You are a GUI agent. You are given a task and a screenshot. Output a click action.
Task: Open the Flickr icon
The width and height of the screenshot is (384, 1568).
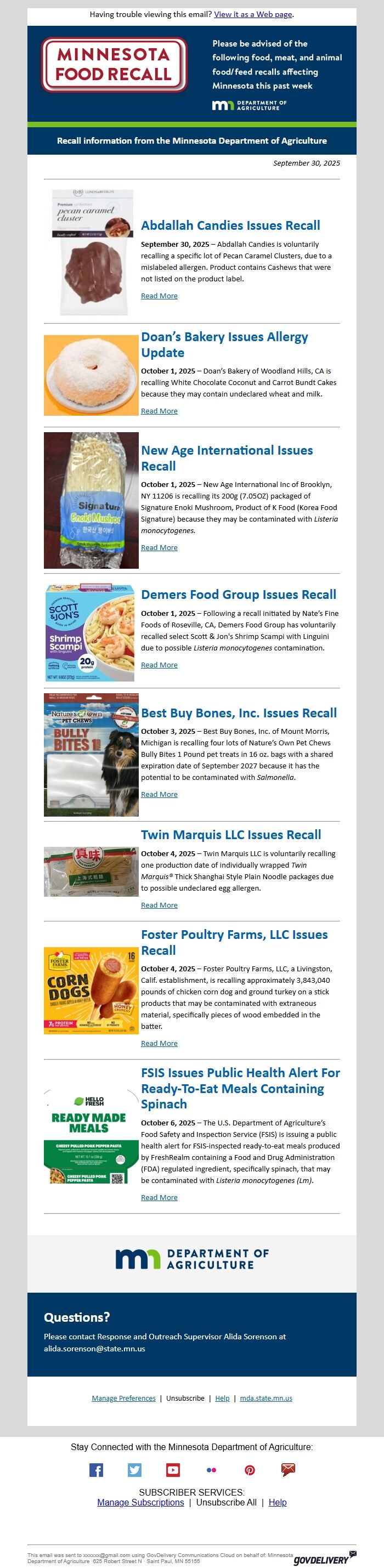(211, 1470)
